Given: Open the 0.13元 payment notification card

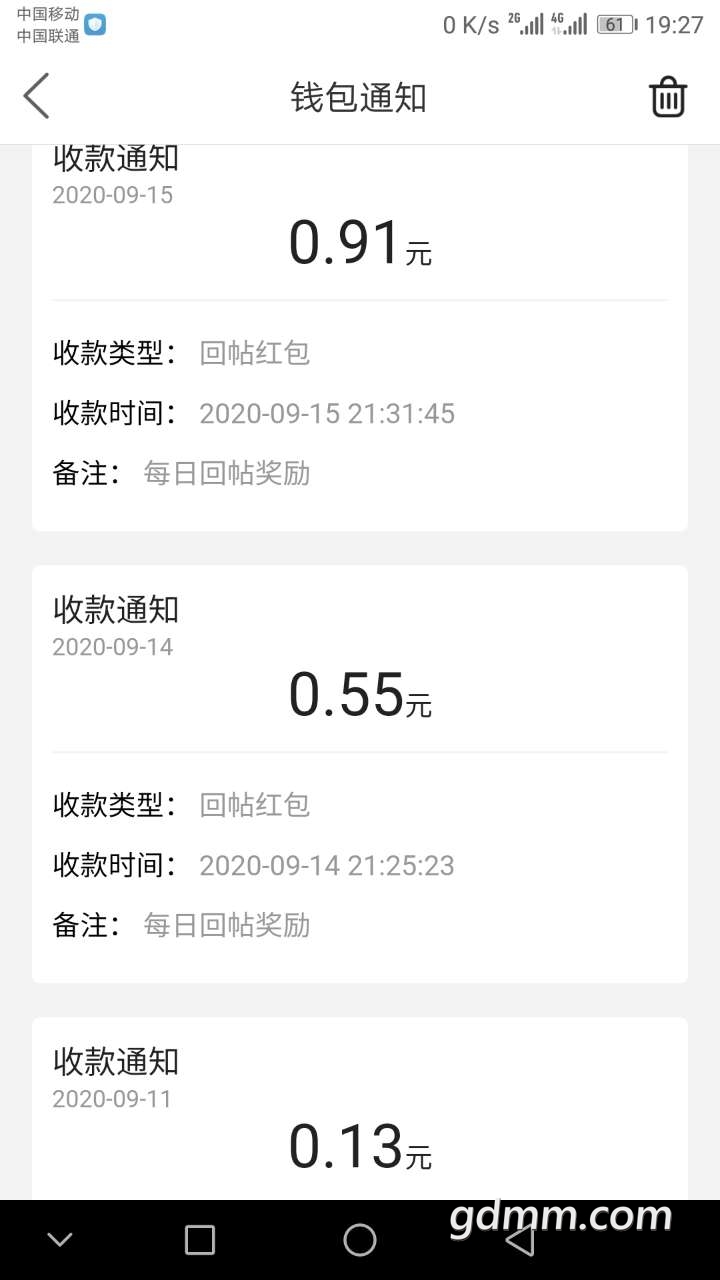Looking at the screenshot, I should pyautogui.click(x=360, y=1110).
